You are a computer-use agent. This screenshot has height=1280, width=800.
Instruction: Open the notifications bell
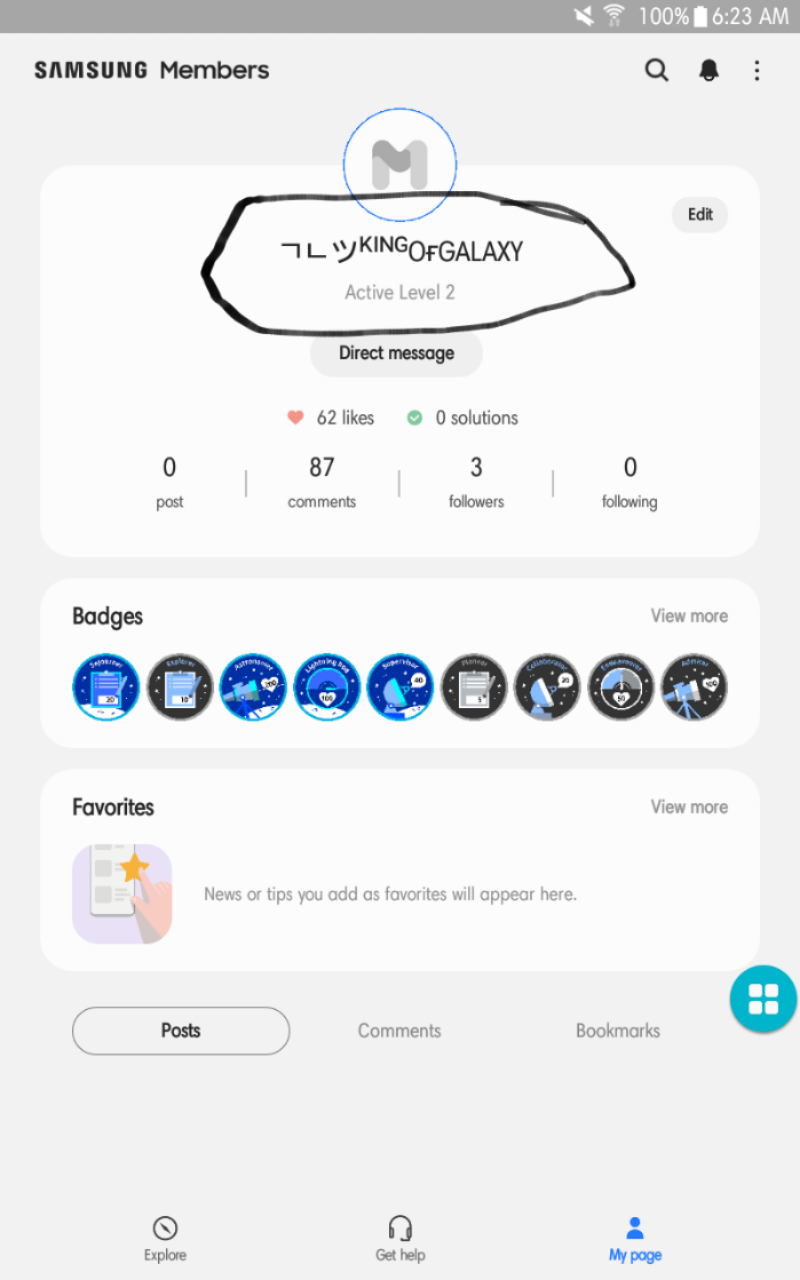pyautogui.click(x=709, y=70)
